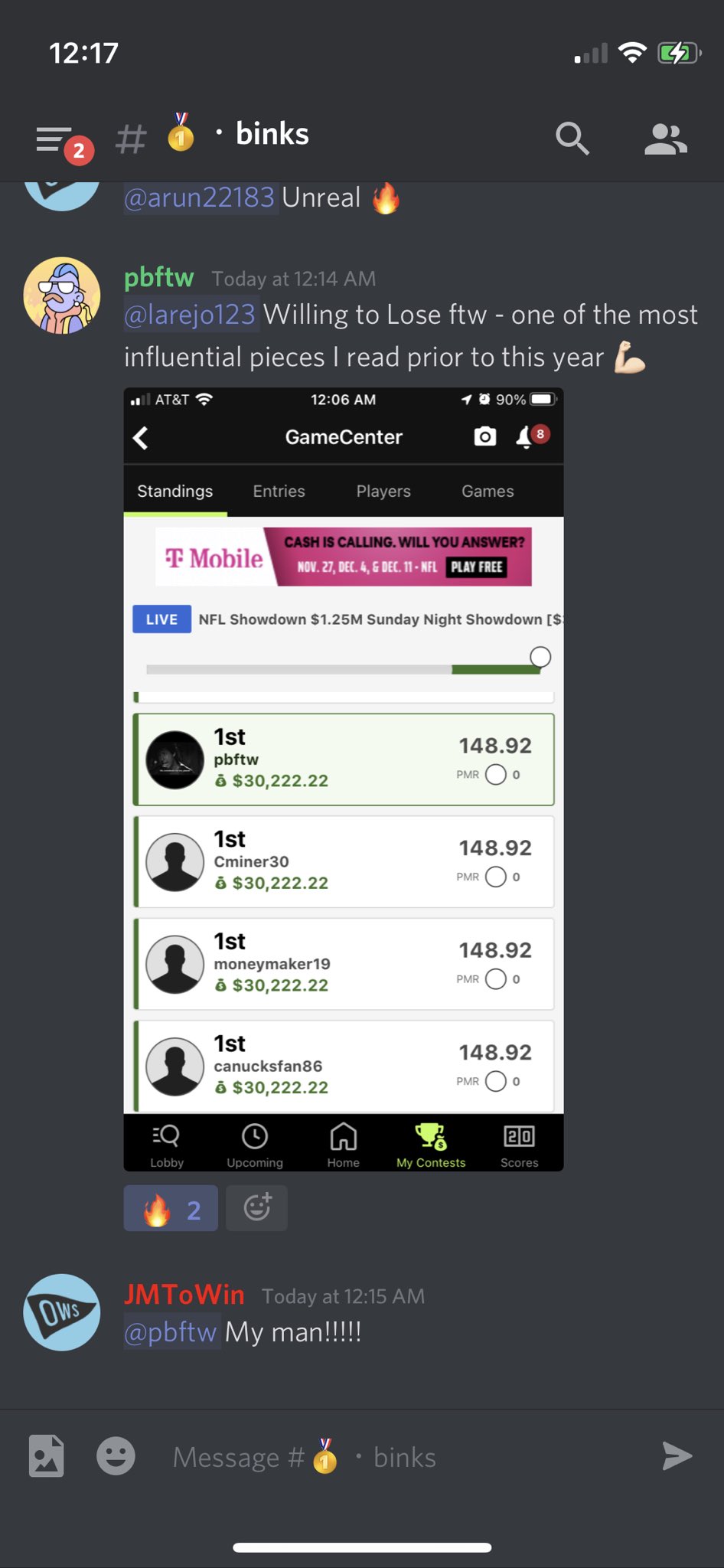Open the channel list hamburger menu

click(55, 140)
